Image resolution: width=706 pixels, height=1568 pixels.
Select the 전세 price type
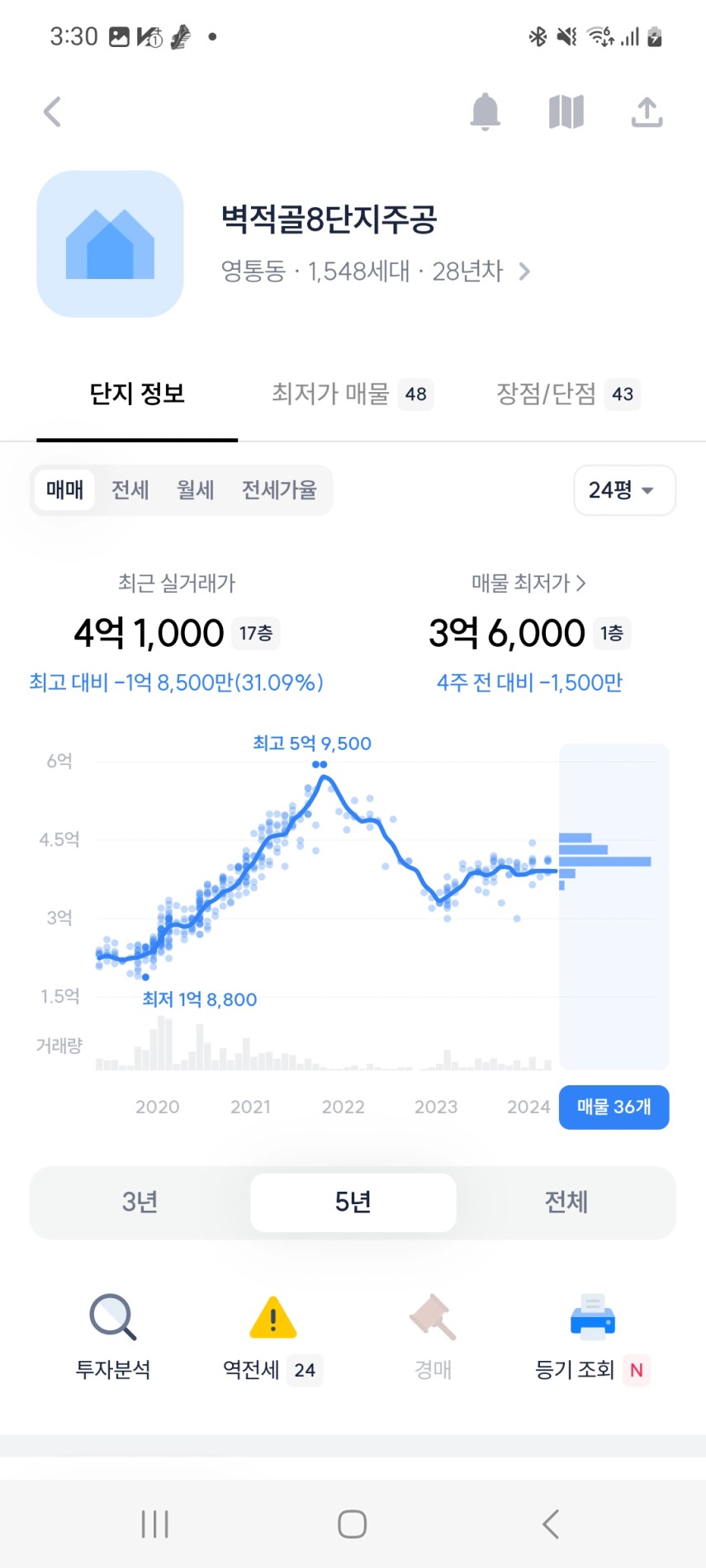pos(130,490)
